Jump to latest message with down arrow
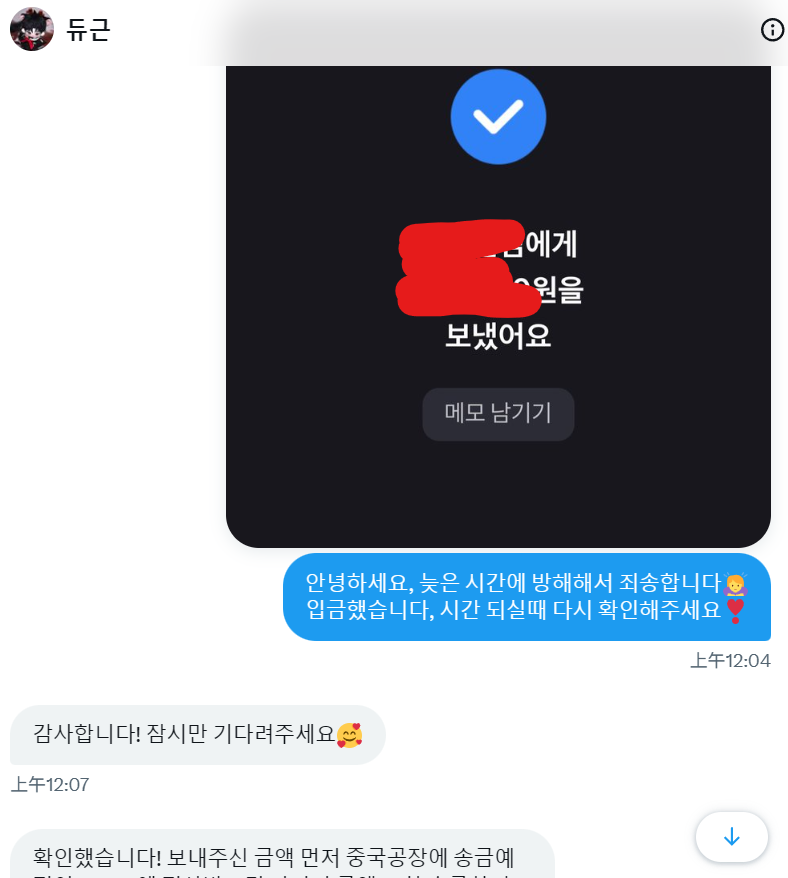The image size is (788, 878). [731, 837]
